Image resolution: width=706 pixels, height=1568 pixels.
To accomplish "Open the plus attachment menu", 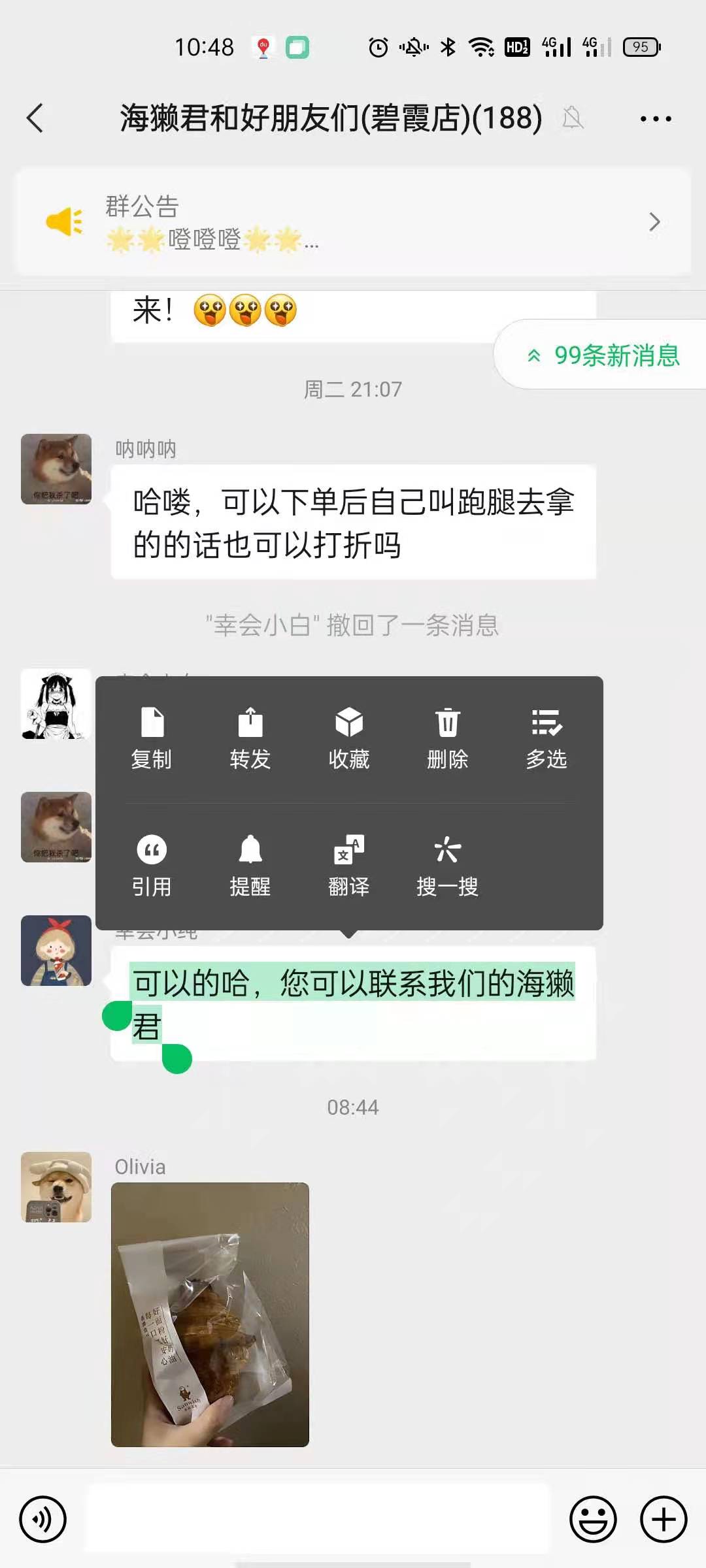I will 664,1519.
